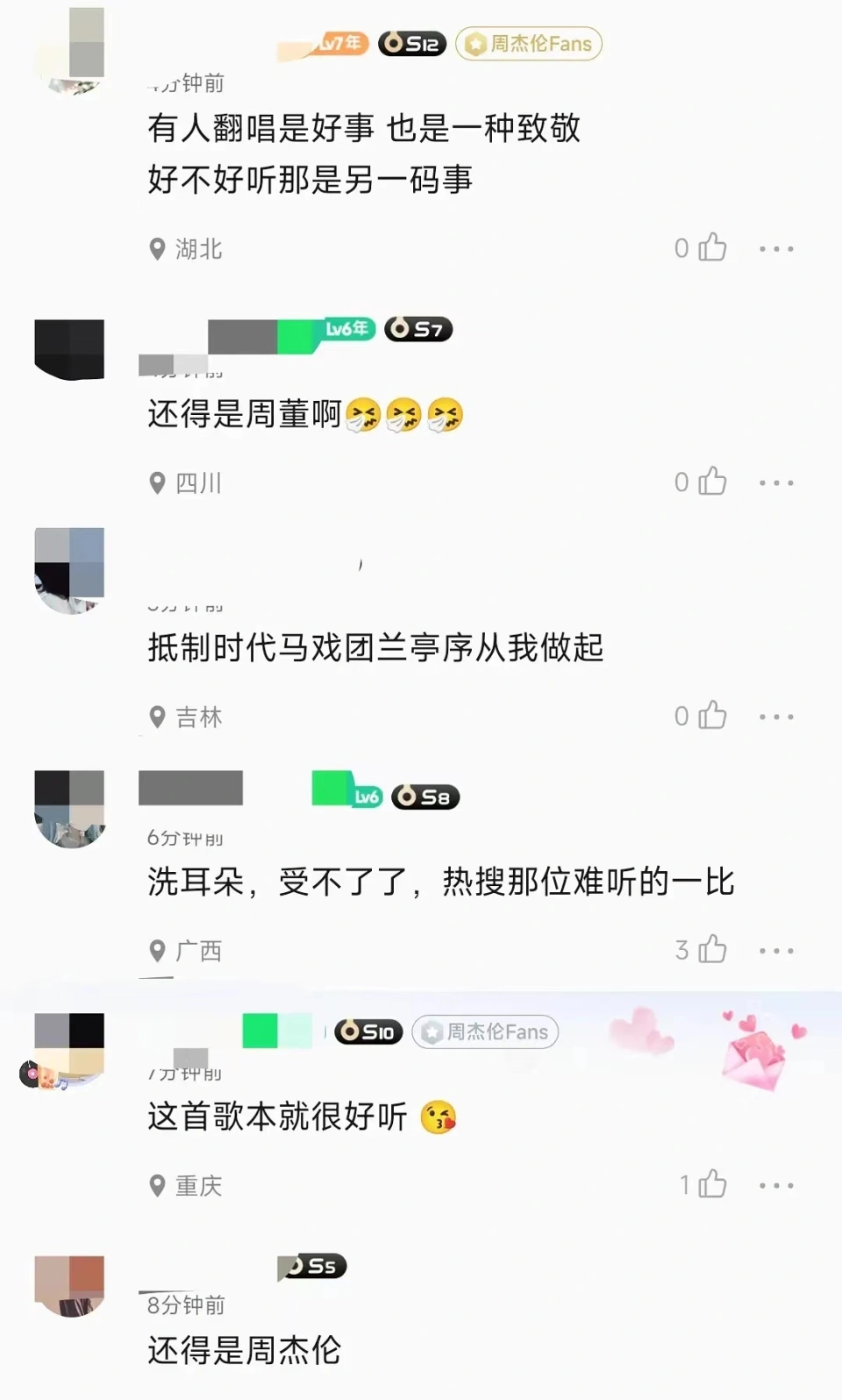Open more options for 广西 comment
842x1400 pixels.
tap(776, 950)
